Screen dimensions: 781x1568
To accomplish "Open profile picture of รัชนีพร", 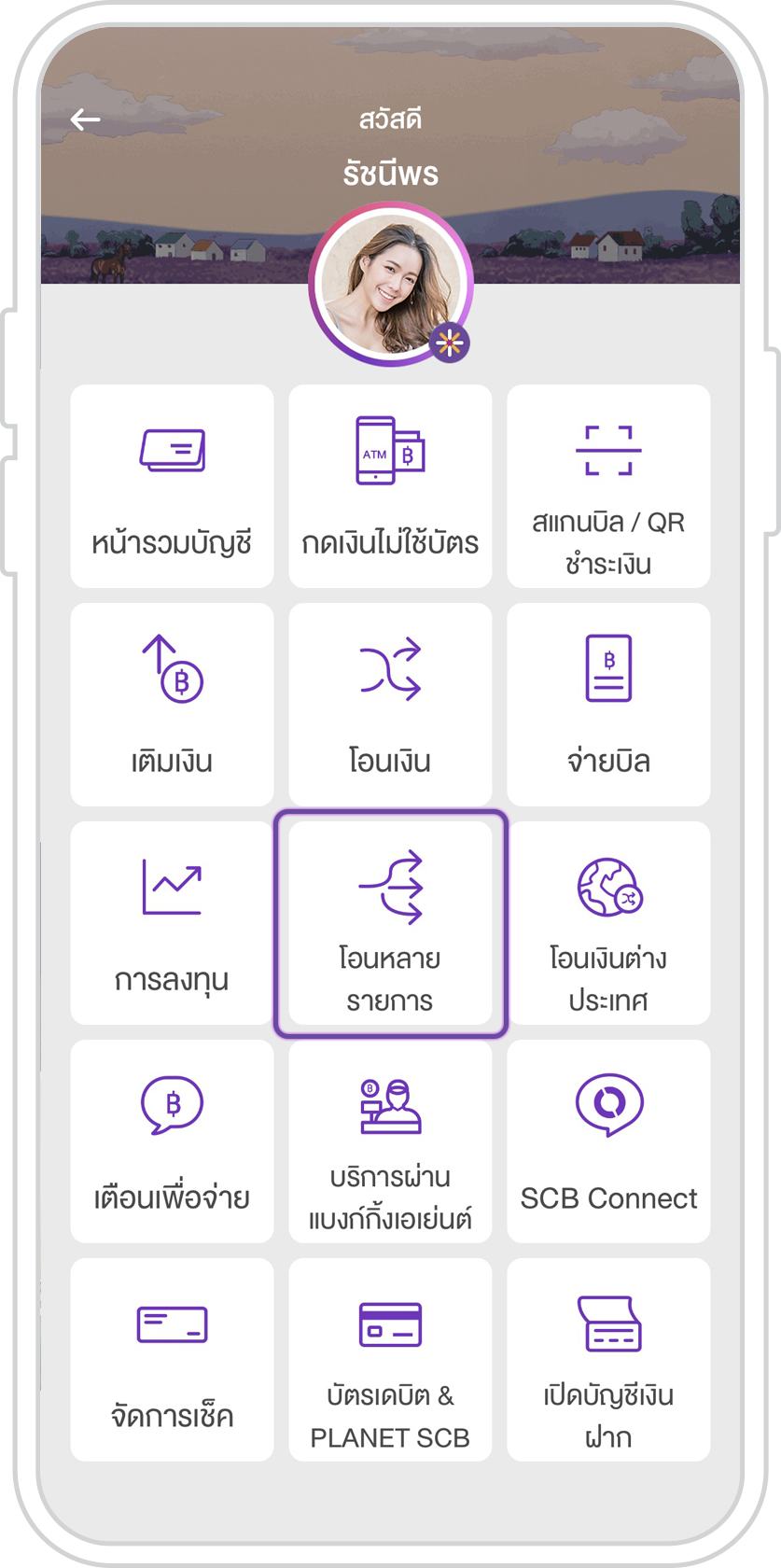I will click(390, 282).
